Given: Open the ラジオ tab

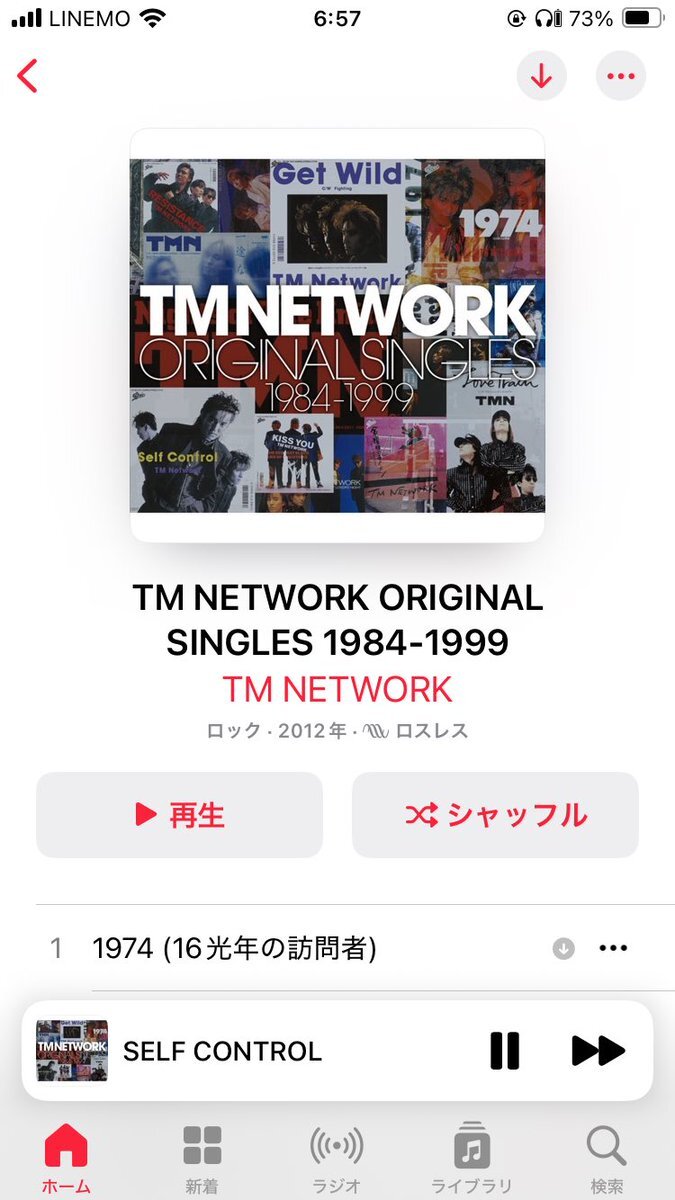Looking at the screenshot, I should click(x=336, y=1157).
